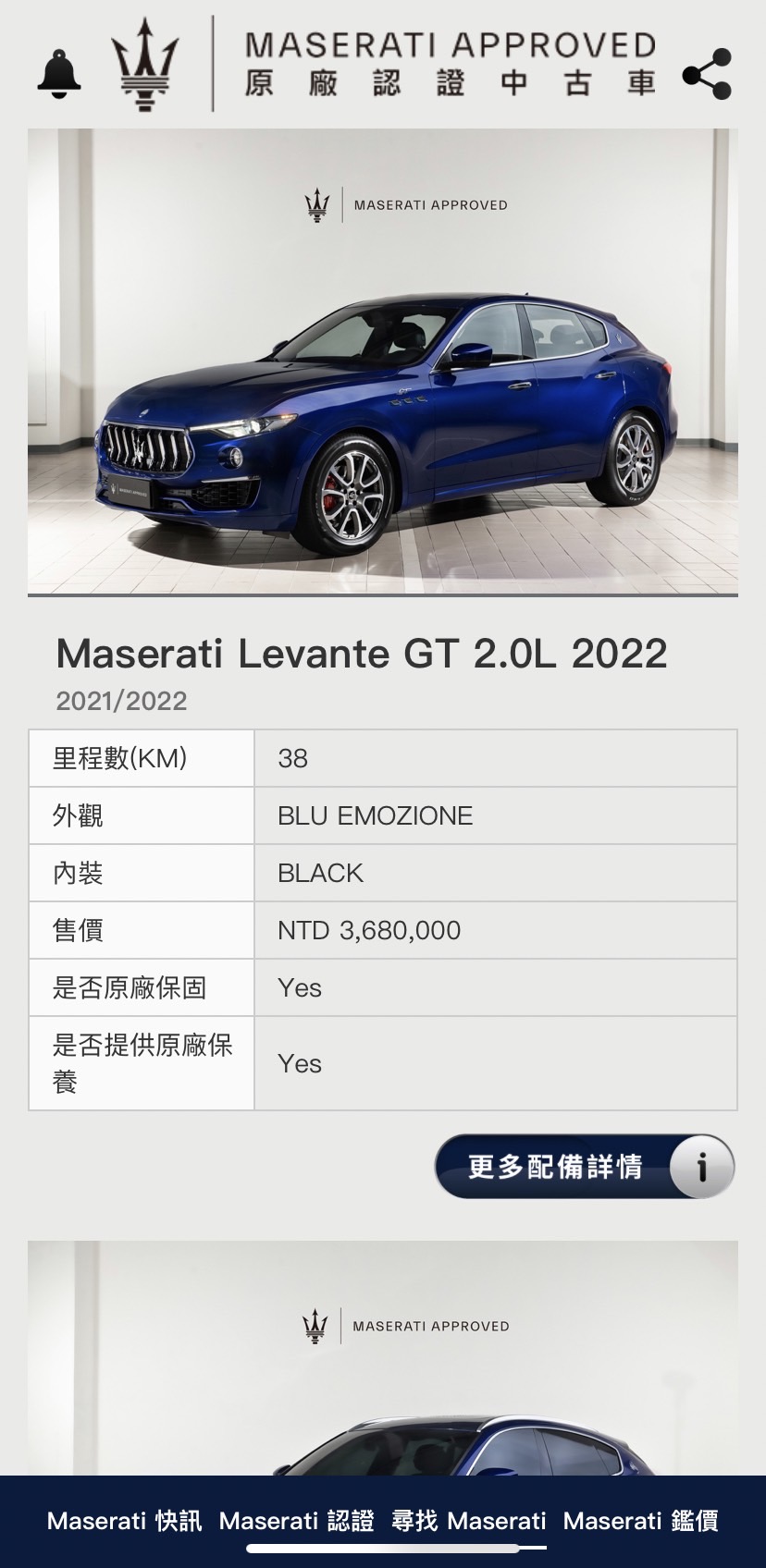Viewport: 766px width, 1568px height.
Task: Open the 尋找 Maserati tab
Action: [x=469, y=1521]
